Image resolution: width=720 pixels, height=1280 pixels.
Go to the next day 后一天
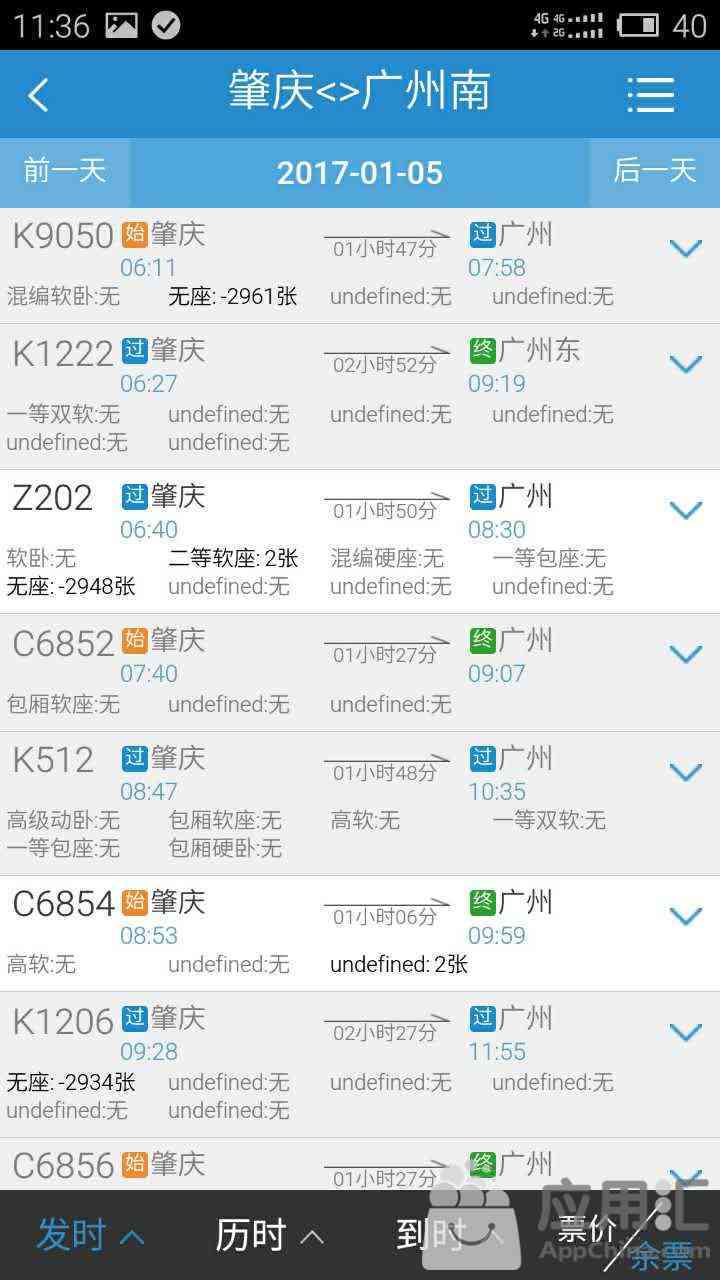point(655,172)
